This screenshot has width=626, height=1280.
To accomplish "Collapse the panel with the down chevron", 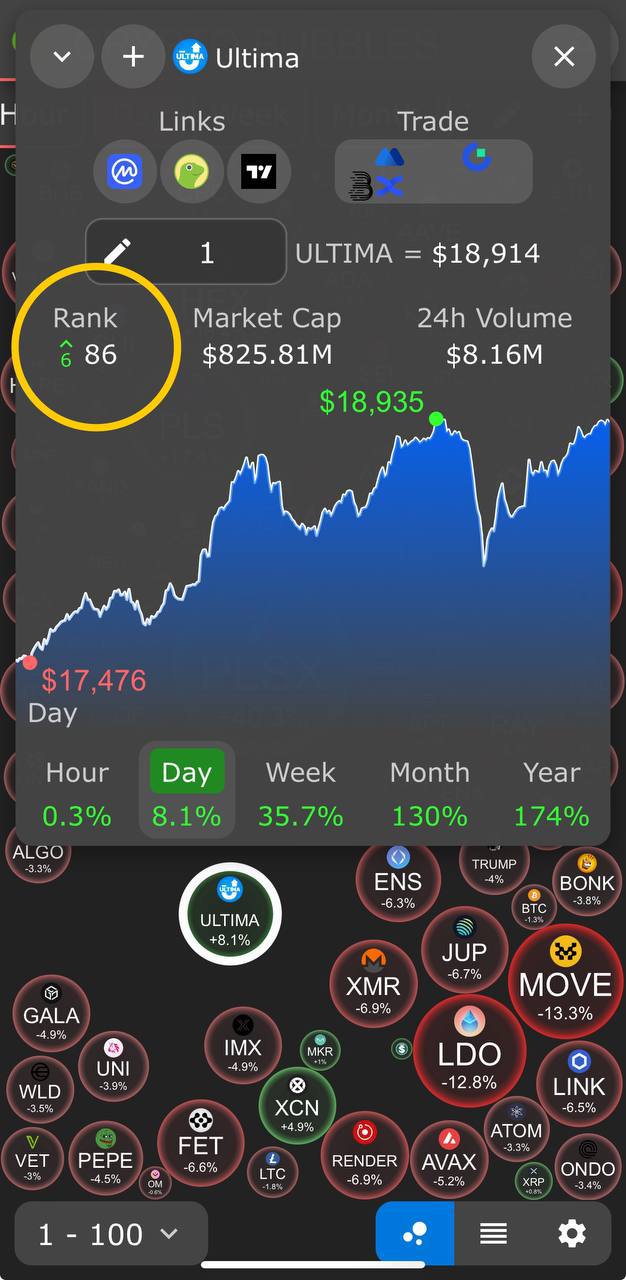I will coord(62,57).
